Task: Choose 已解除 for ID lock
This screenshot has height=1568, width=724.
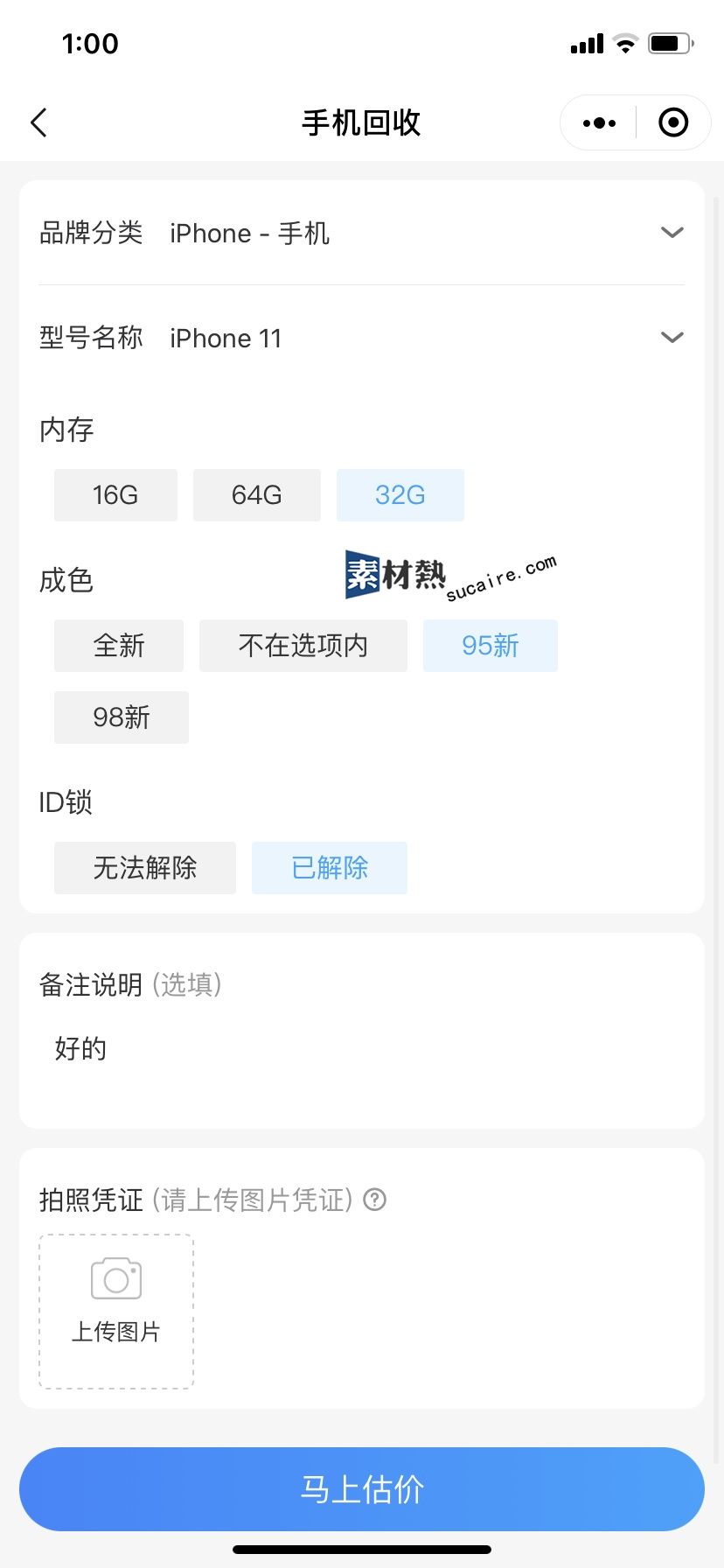Action: click(x=330, y=868)
